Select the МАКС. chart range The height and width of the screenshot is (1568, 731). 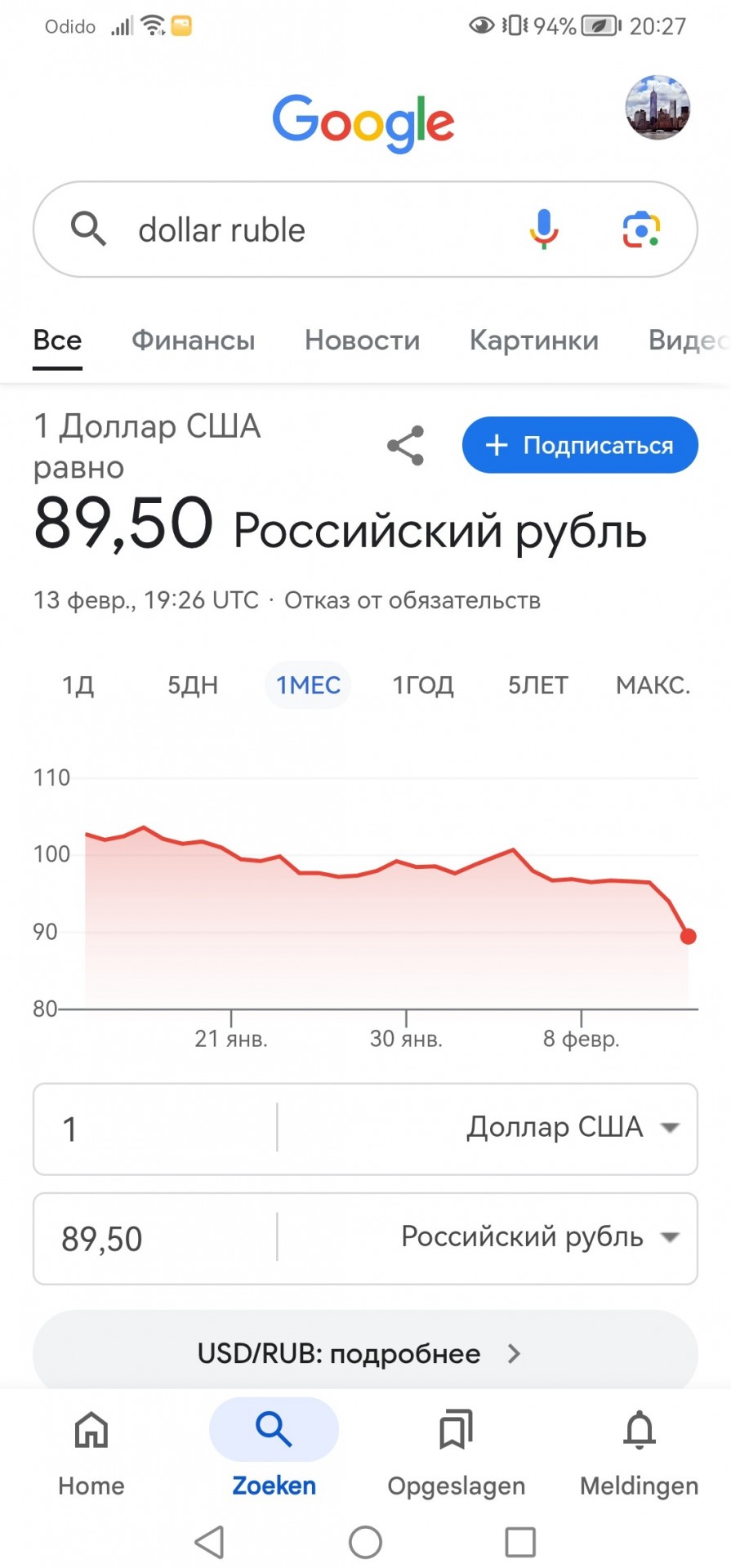pos(653,685)
